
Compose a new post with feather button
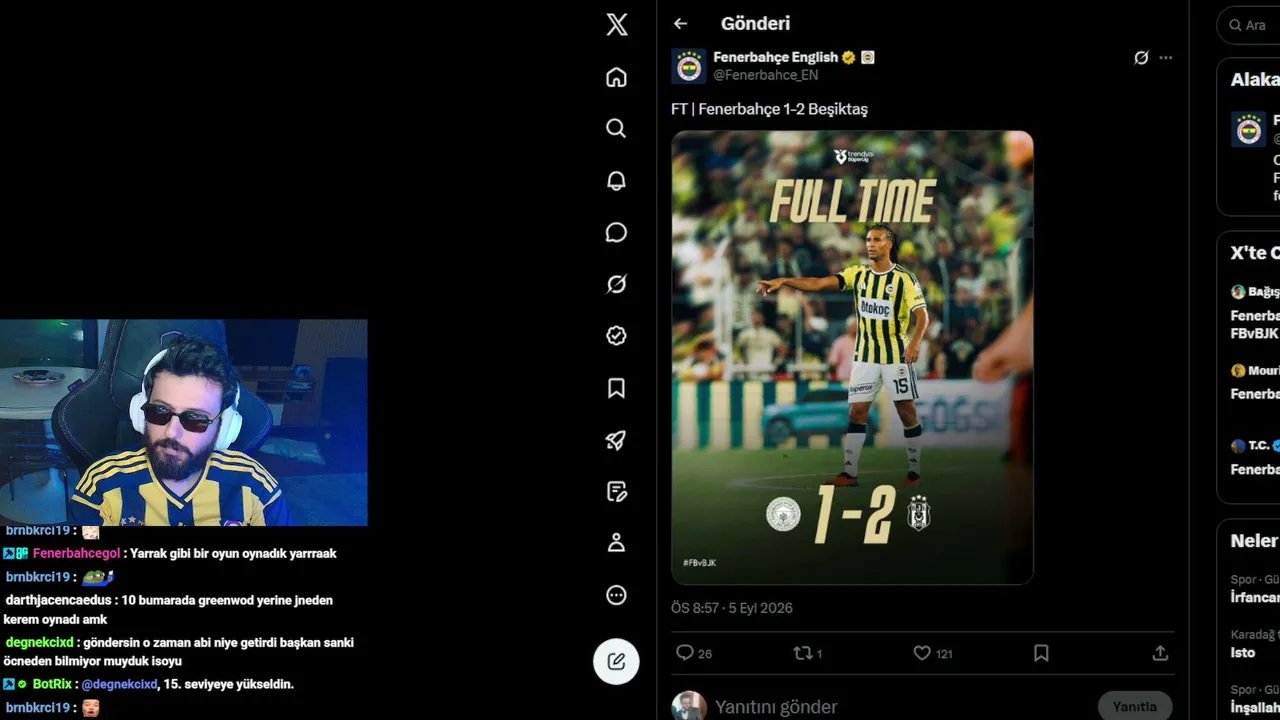(616, 661)
